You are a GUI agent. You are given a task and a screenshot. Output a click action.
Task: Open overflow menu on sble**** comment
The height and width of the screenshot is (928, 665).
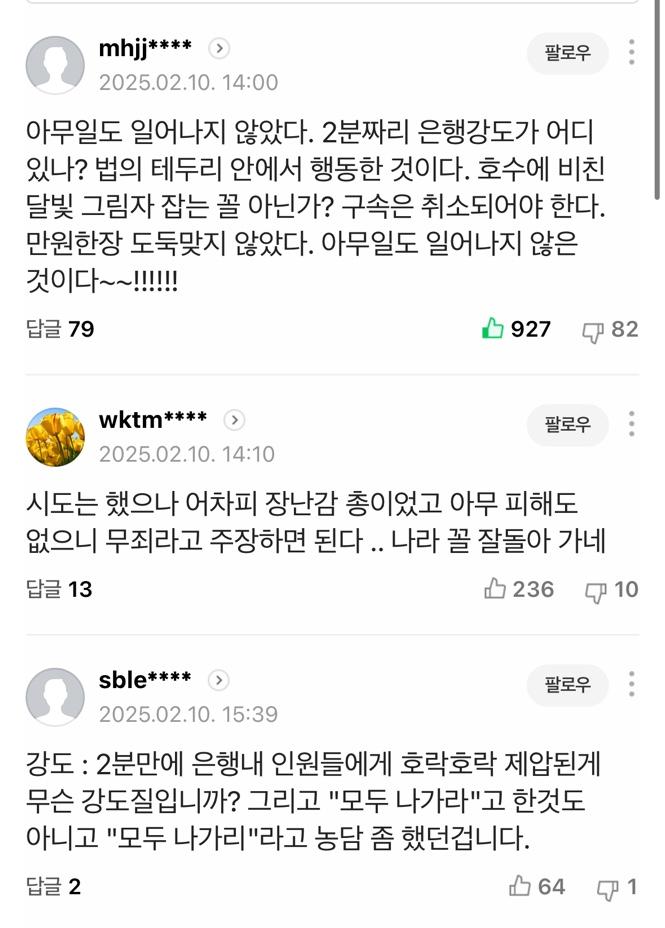pos(632,684)
